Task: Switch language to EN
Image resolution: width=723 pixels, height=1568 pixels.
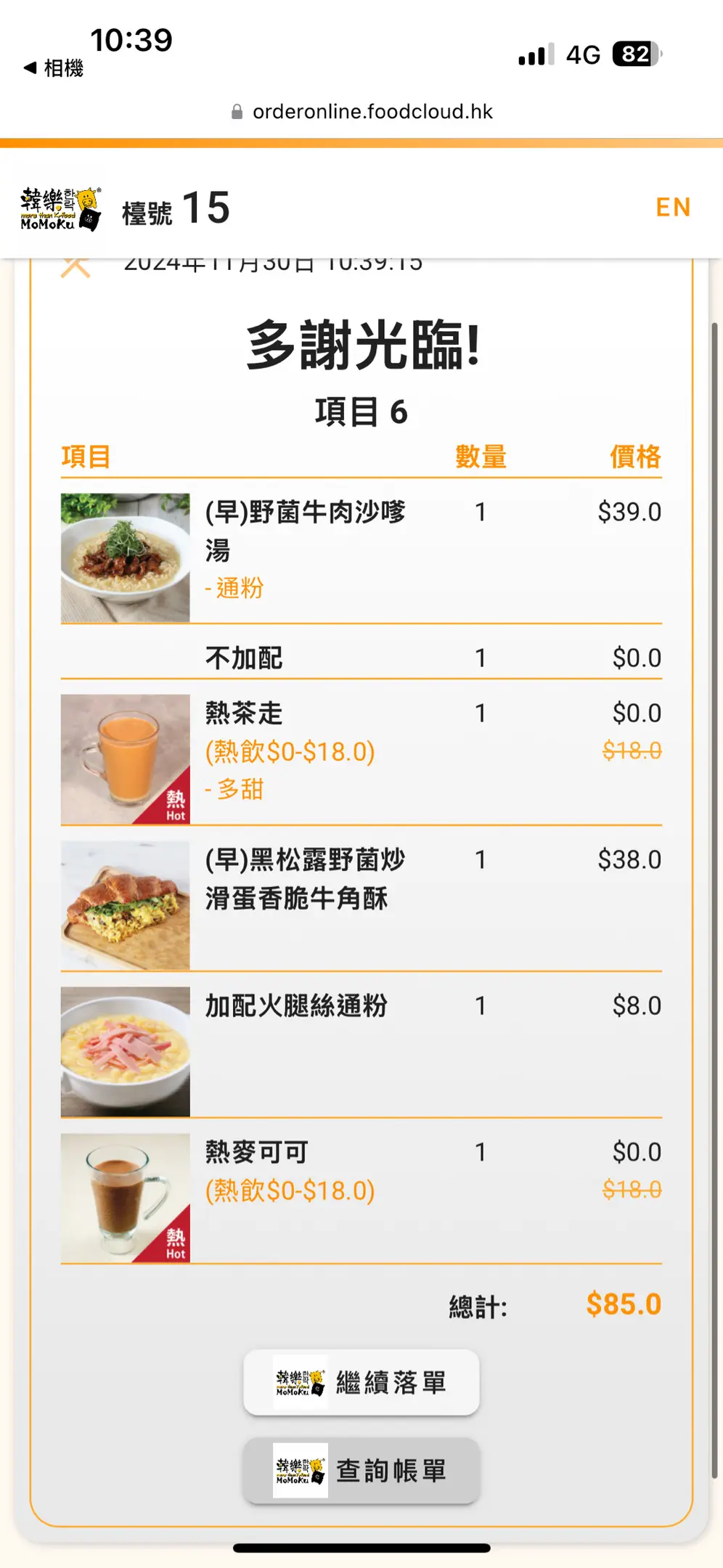Action: coord(672,208)
